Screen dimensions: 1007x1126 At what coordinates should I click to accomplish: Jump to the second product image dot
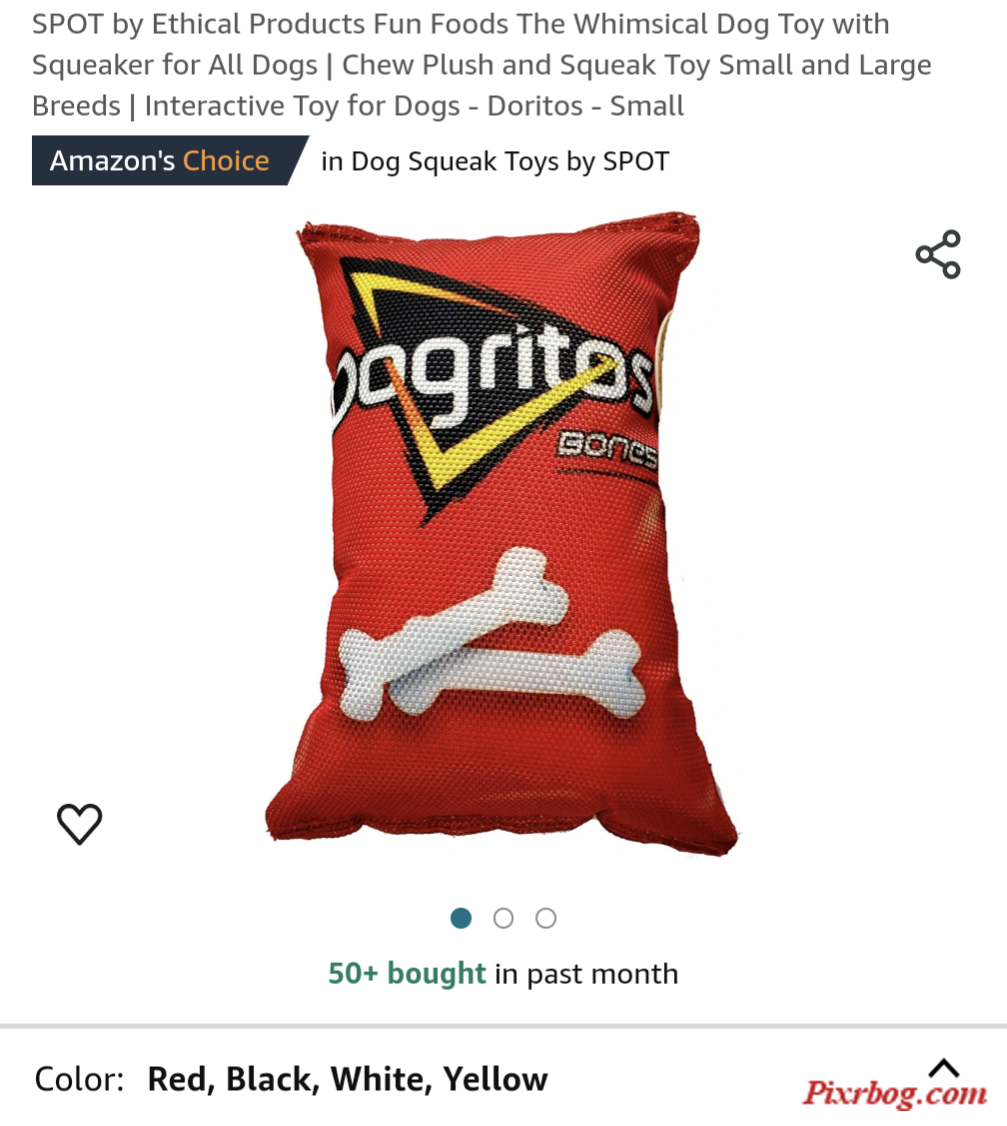(x=503, y=918)
